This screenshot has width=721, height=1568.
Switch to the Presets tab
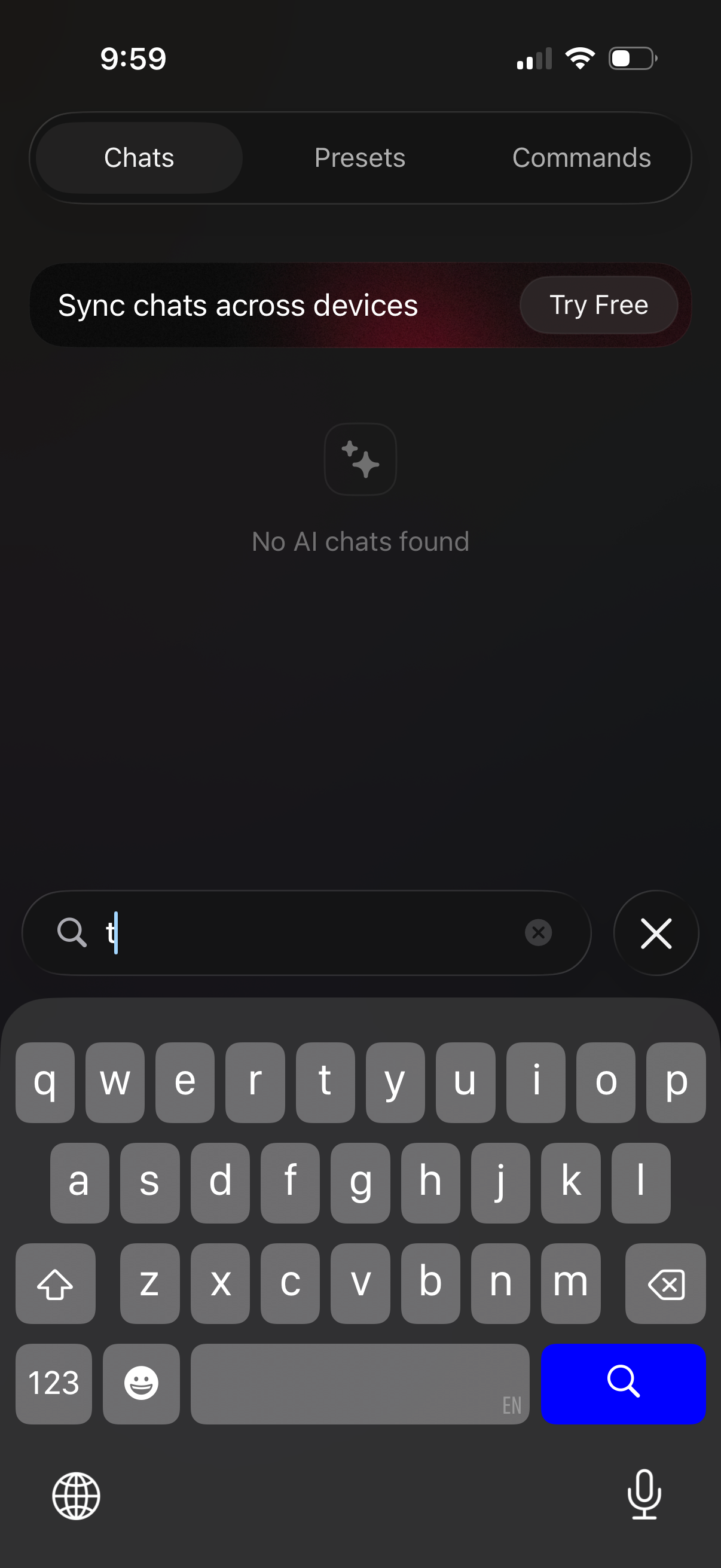359,158
